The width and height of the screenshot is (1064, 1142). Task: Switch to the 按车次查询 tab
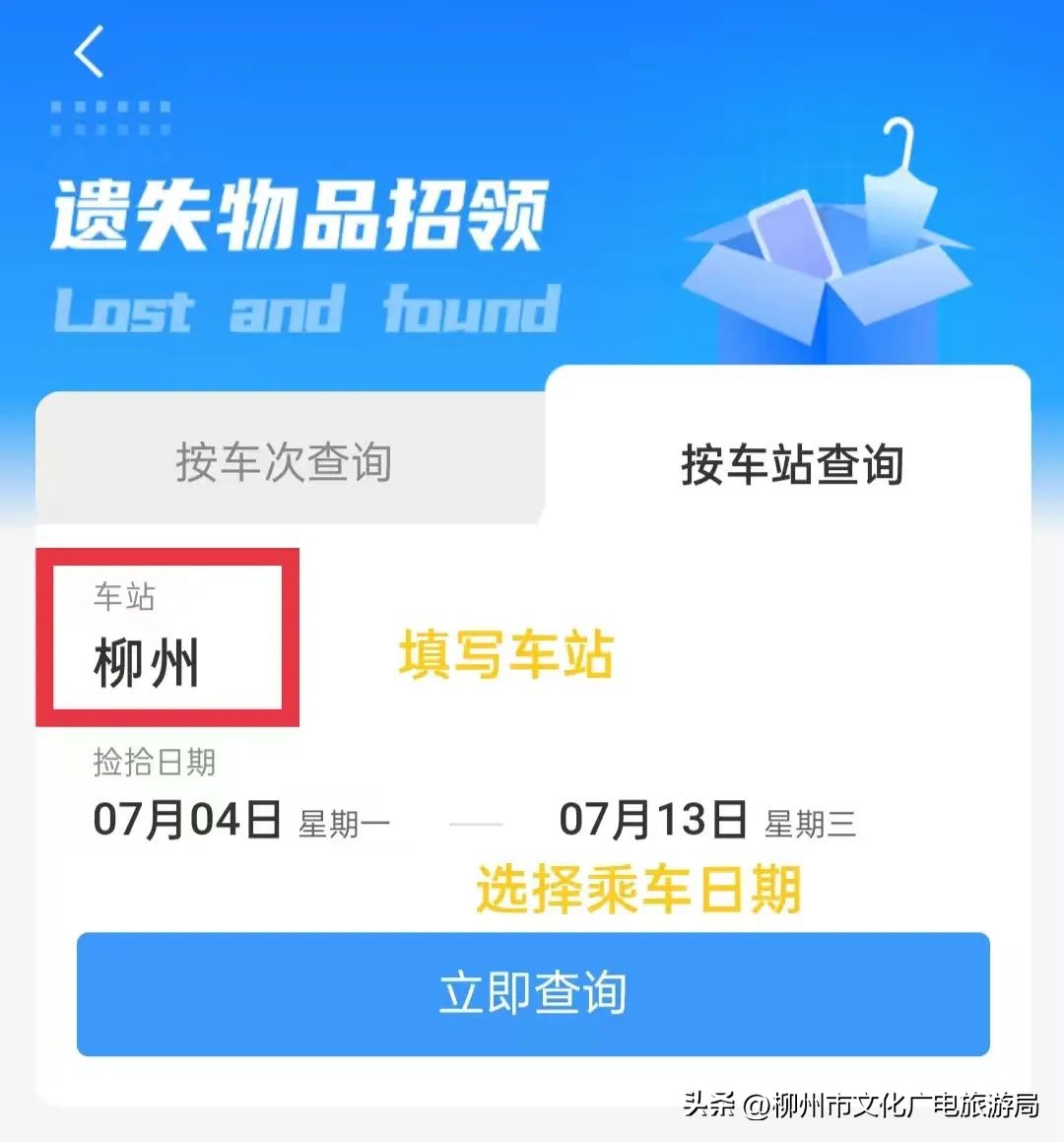point(286,463)
